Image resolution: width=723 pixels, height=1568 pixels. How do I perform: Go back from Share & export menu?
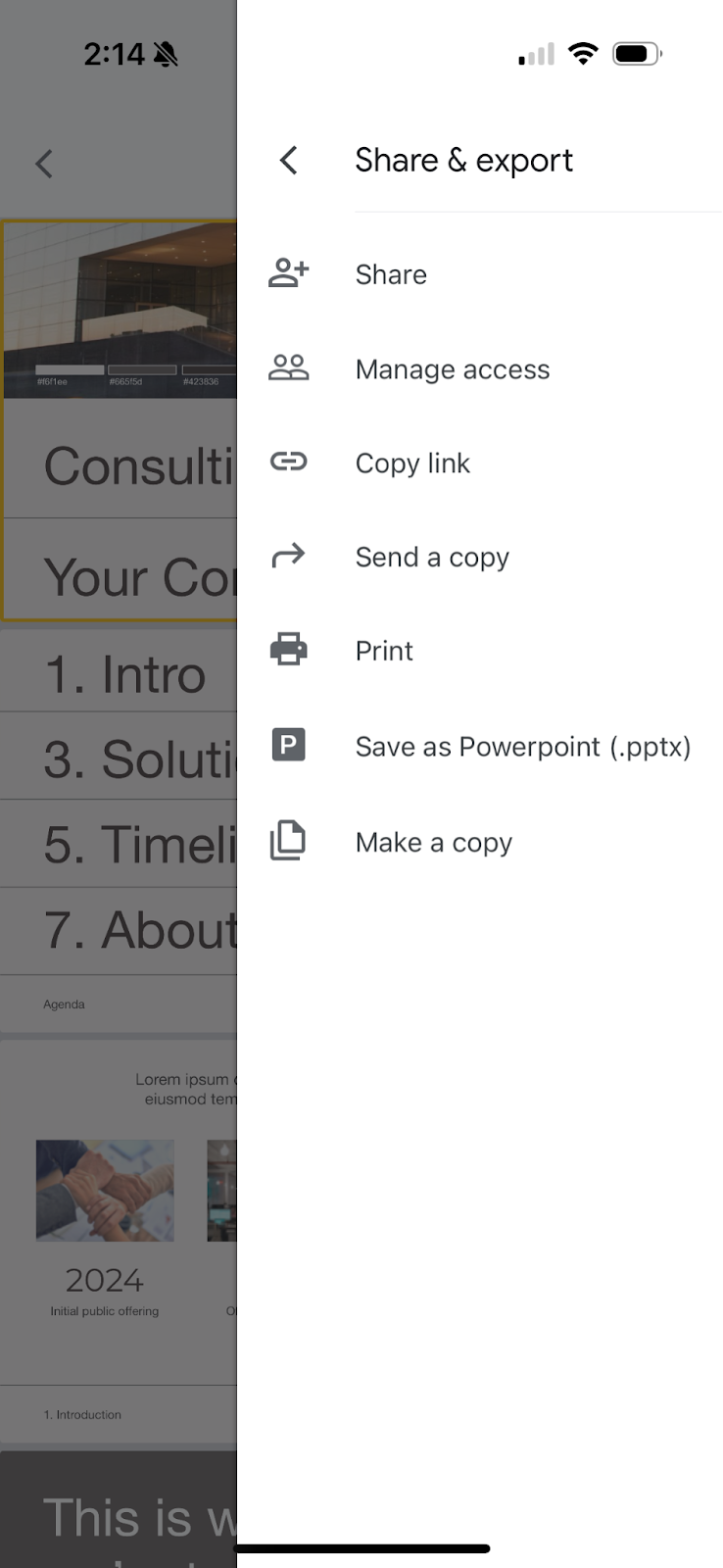[288, 161]
